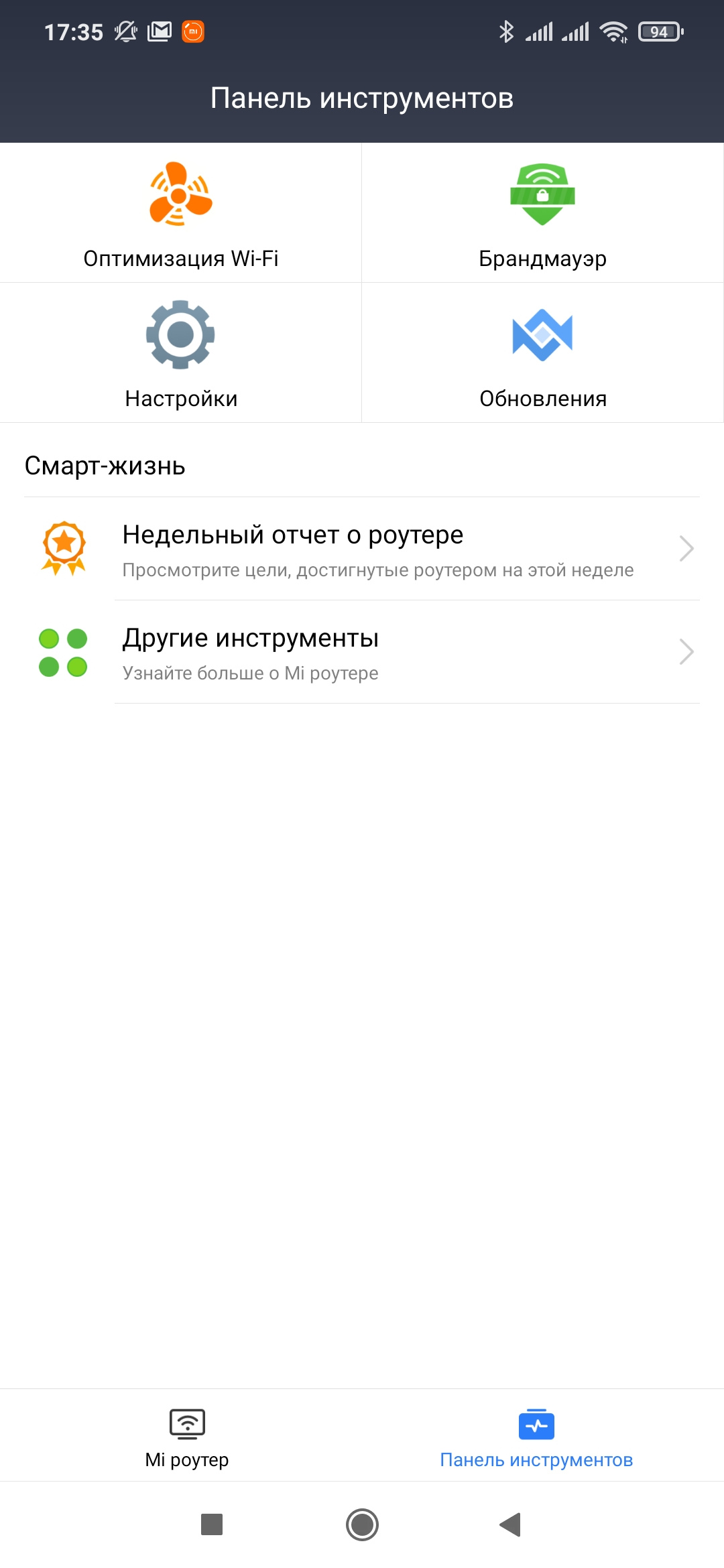Switch to the Mi роутер tab
The height and width of the screenshot is (1568, 724).
pos(187,1437)
